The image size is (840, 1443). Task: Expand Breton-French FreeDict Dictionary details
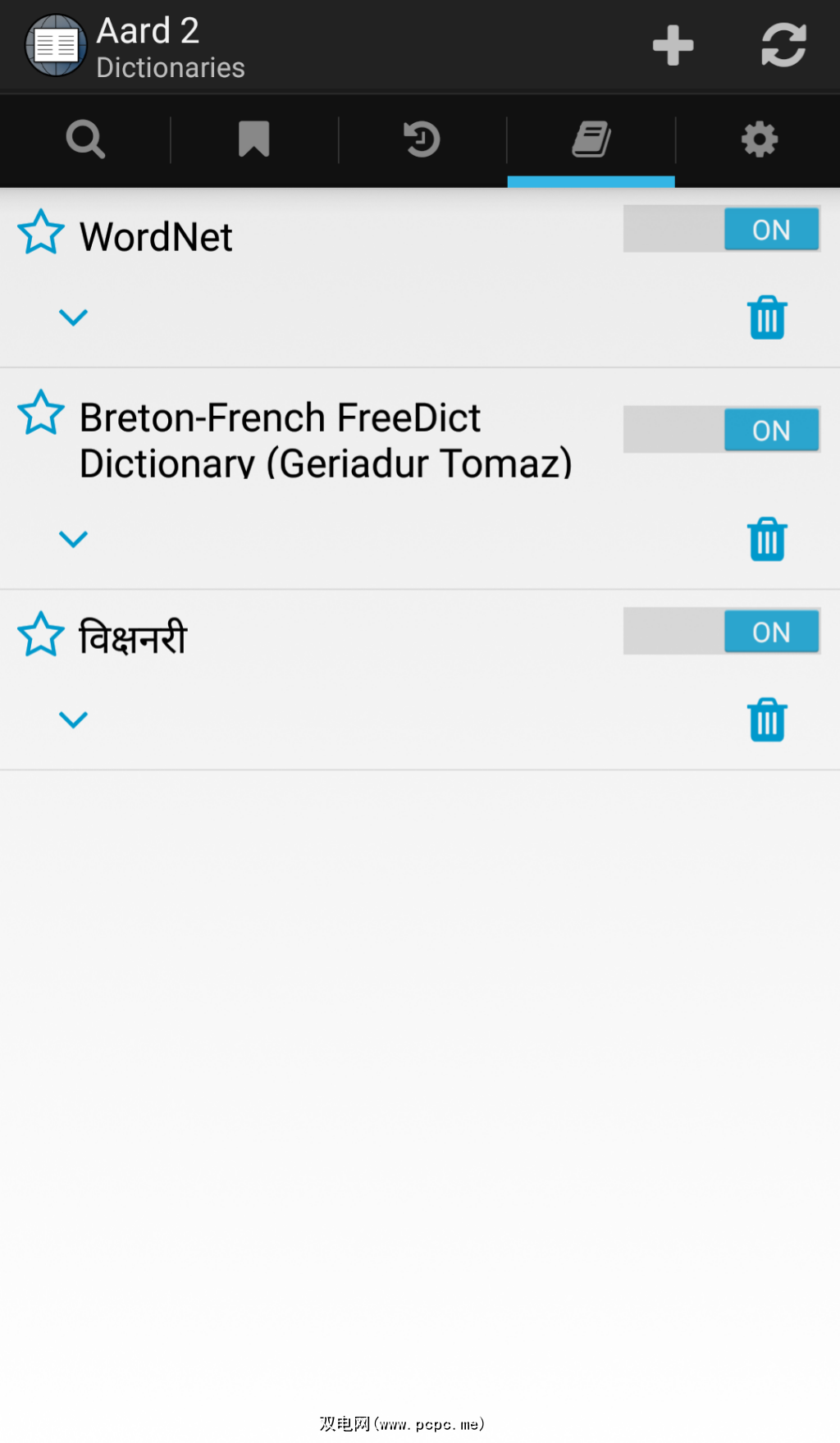(73, 539)
